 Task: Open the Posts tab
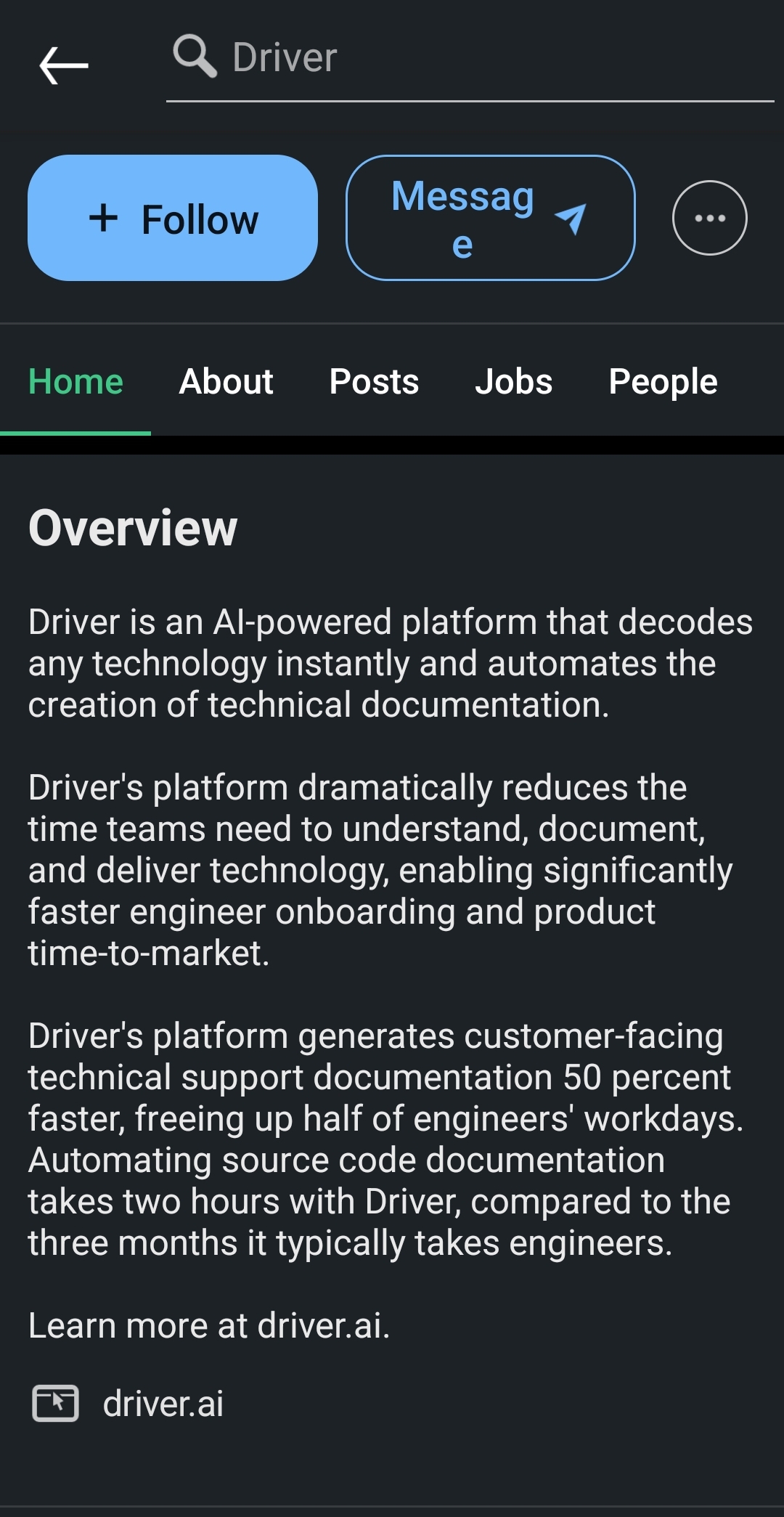point(374,382)
